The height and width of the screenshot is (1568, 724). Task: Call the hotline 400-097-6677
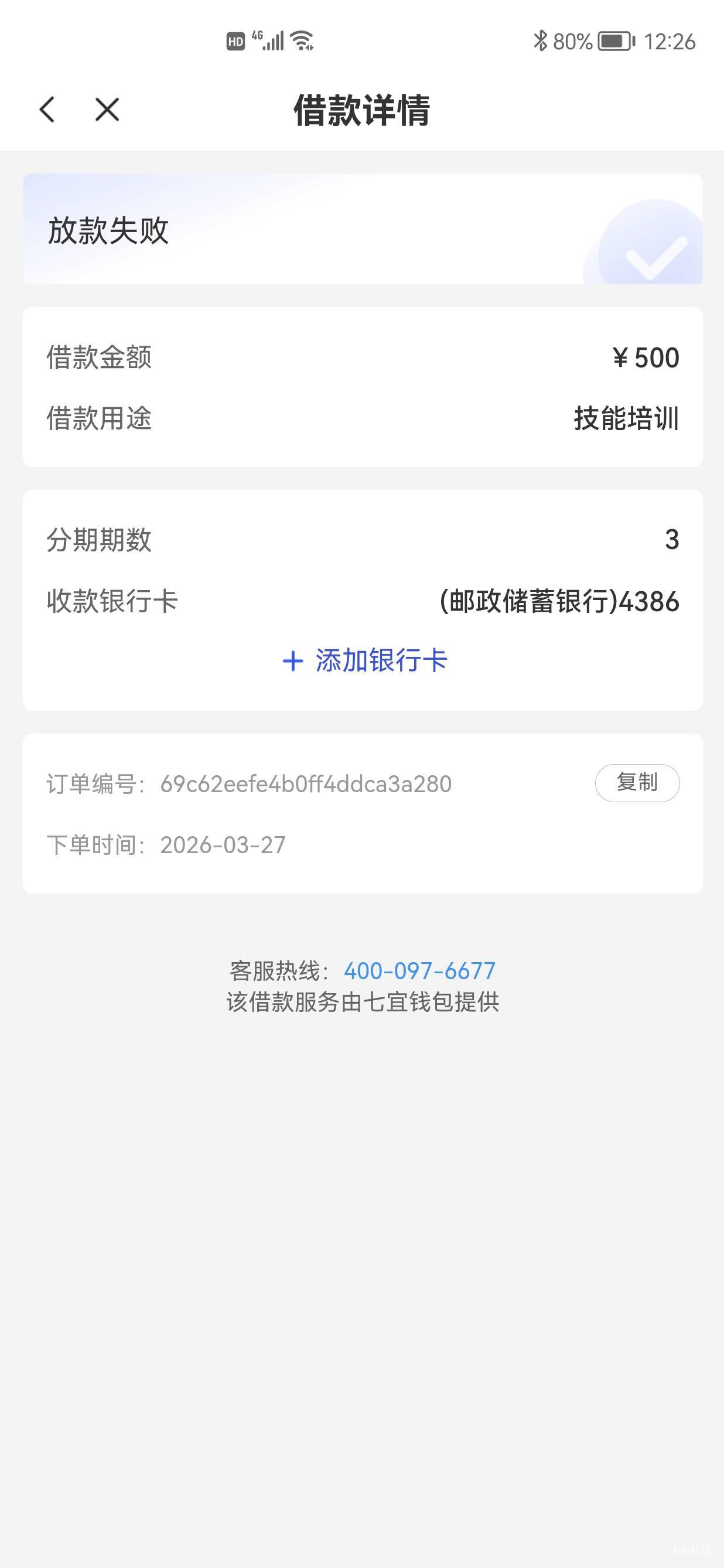coord(419,971)
